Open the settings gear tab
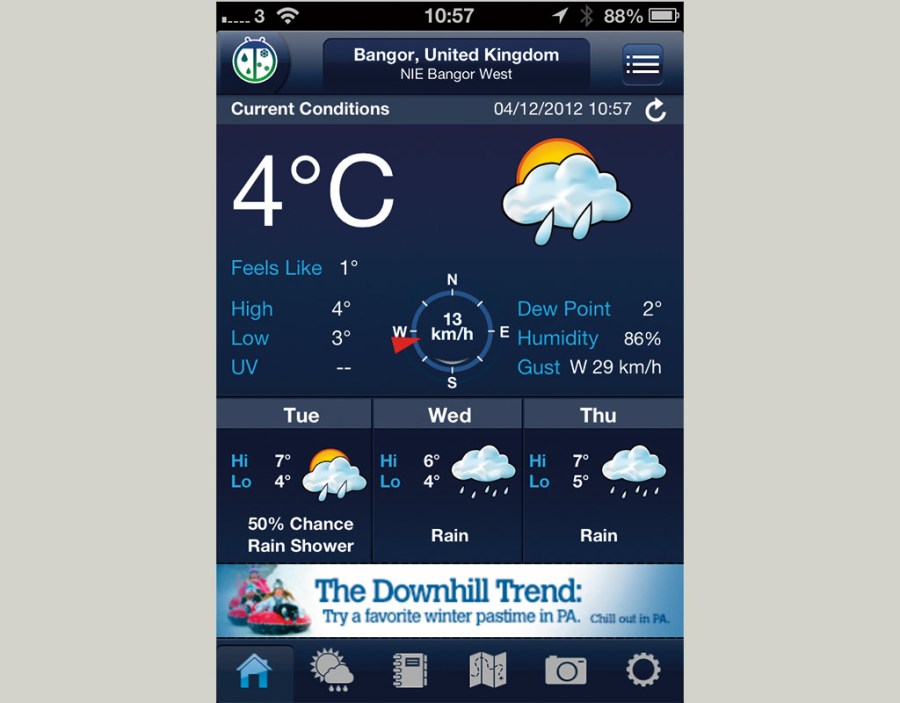Viewport: 900px width, 703px height. pos(643,670)
